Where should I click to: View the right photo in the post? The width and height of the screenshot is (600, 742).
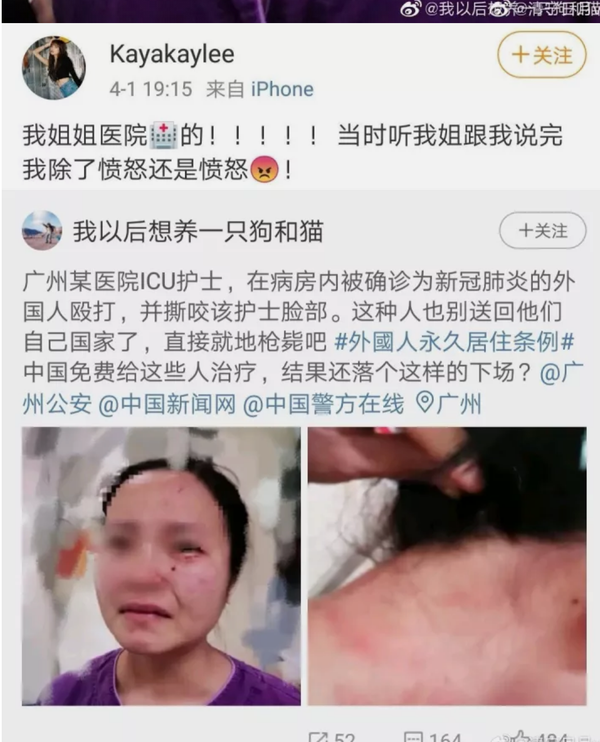[447, 565]
